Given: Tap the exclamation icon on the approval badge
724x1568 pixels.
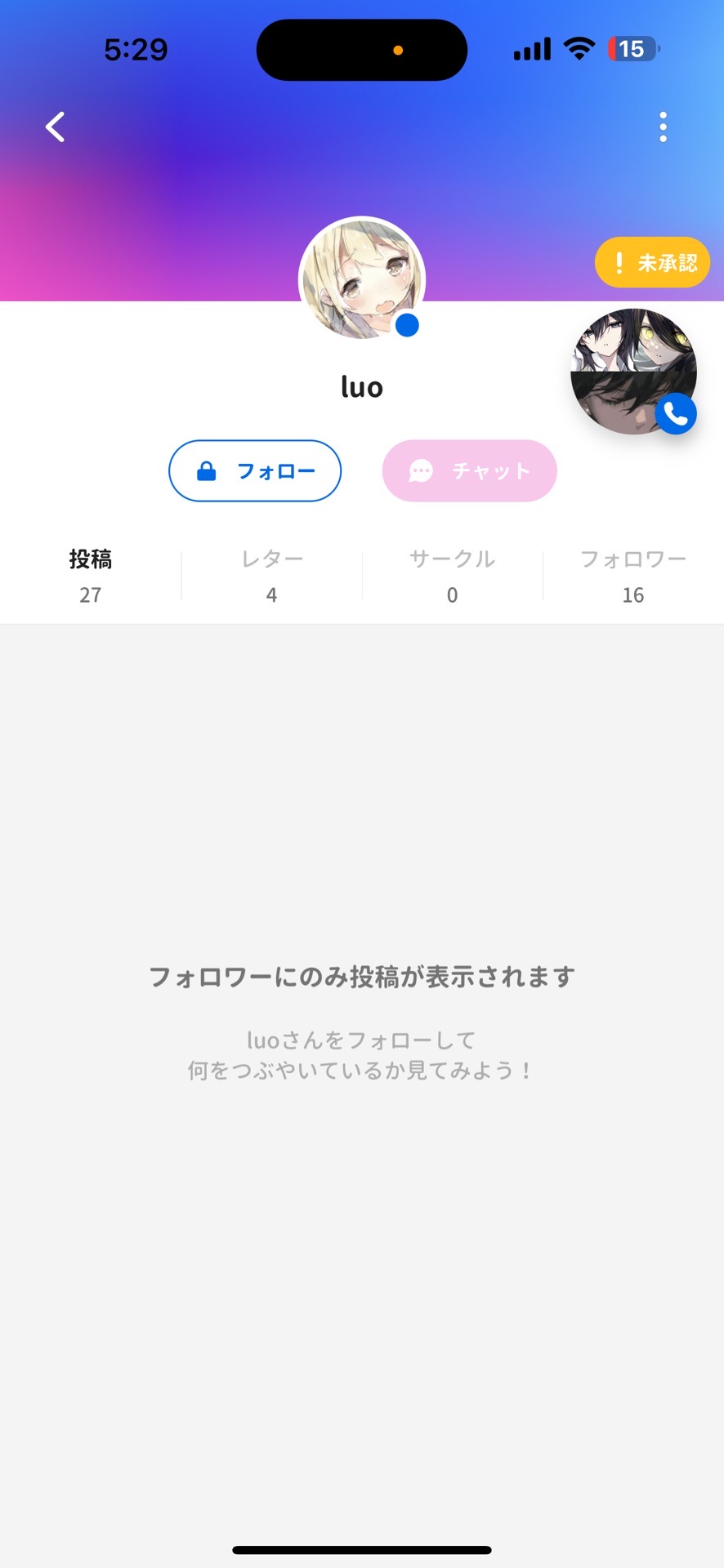Looking at the screenshot, I should pyautogui.click(x=619, y=262).
